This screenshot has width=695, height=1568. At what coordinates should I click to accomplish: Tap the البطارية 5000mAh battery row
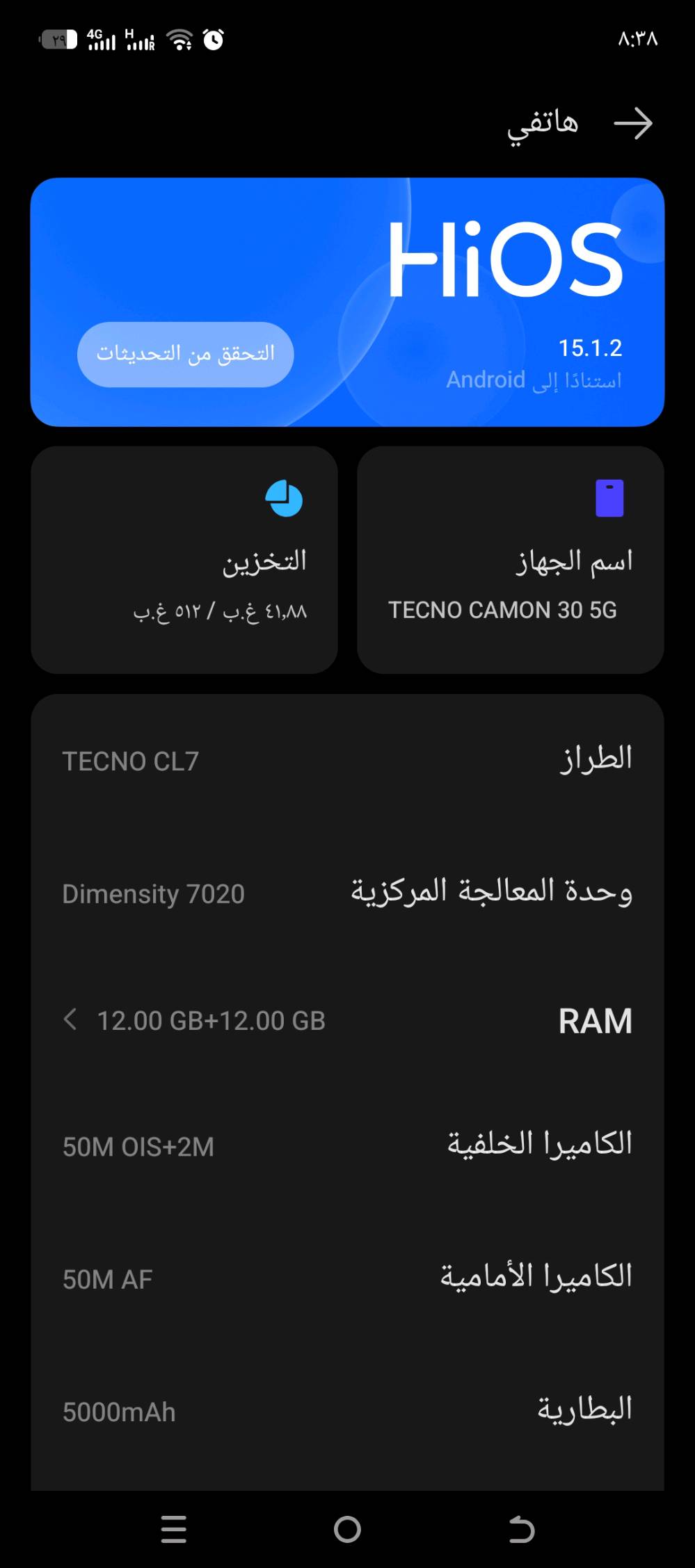click(348, 1410)
